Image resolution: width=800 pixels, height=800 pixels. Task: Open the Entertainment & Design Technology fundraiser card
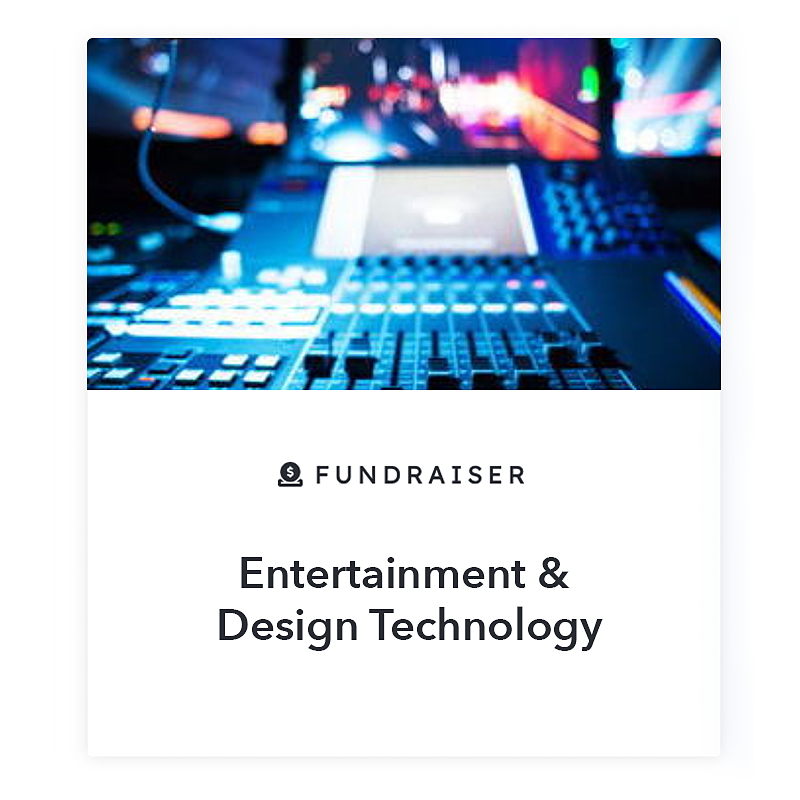point(404,599)
